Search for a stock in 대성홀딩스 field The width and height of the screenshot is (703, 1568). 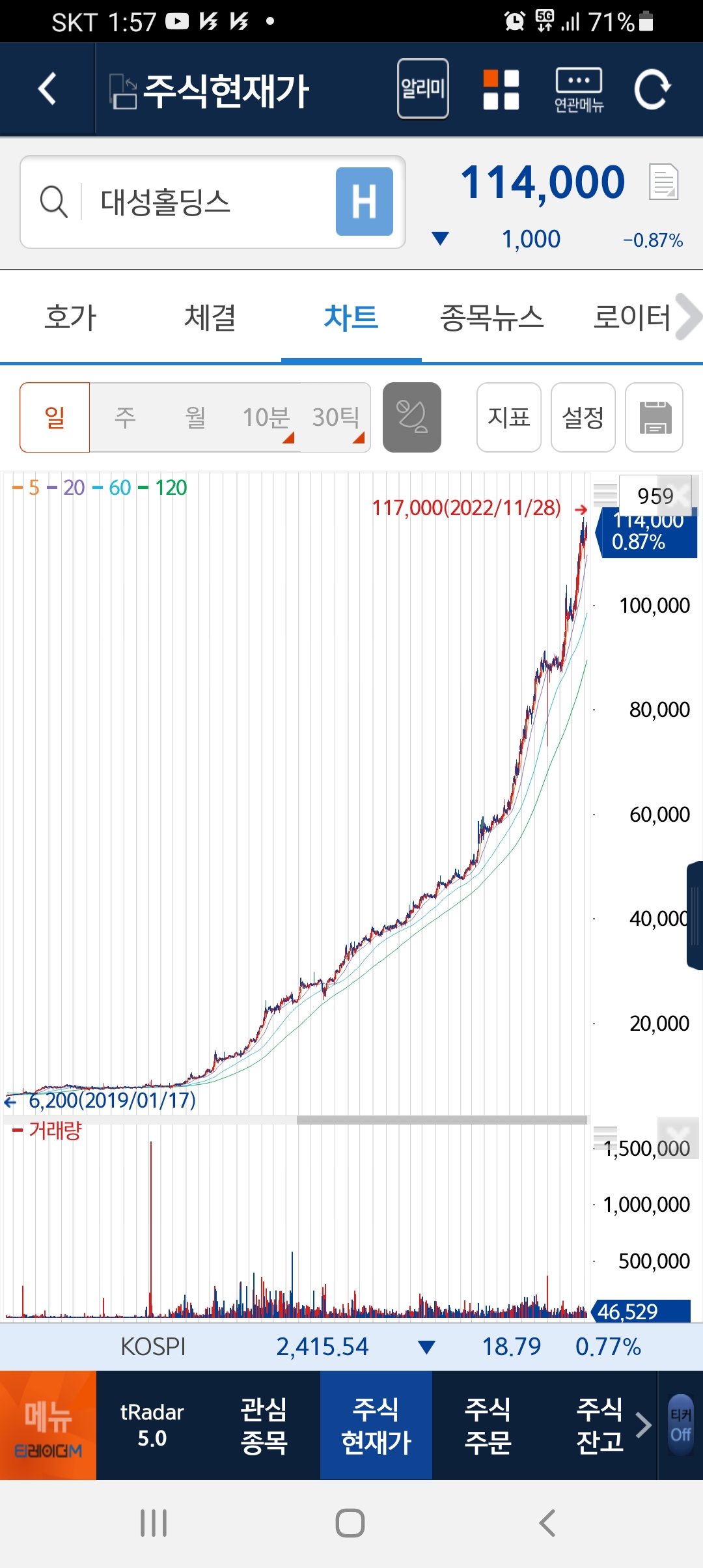(195, 202)
